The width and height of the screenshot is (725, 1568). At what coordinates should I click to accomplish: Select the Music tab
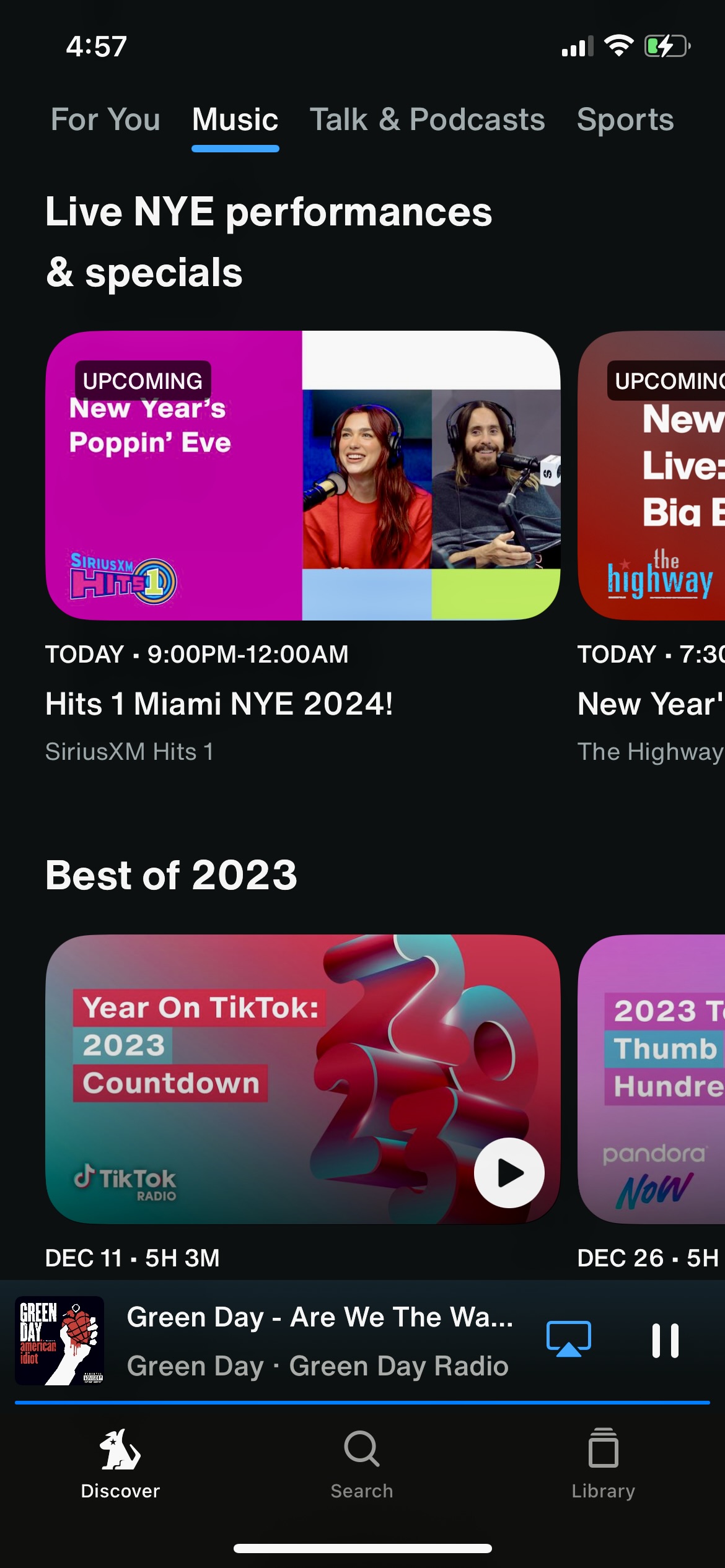pos(235,120)
